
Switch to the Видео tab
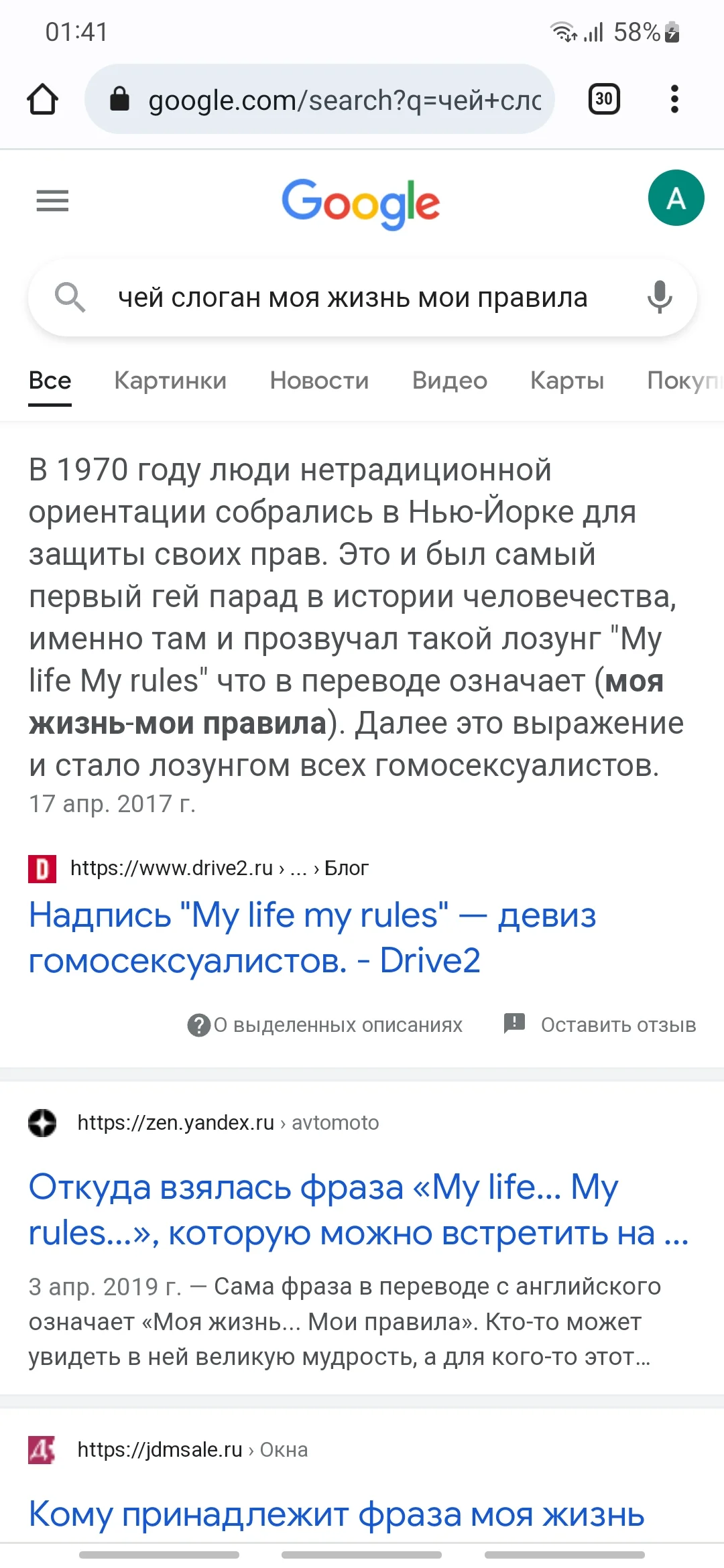(449, 381)
